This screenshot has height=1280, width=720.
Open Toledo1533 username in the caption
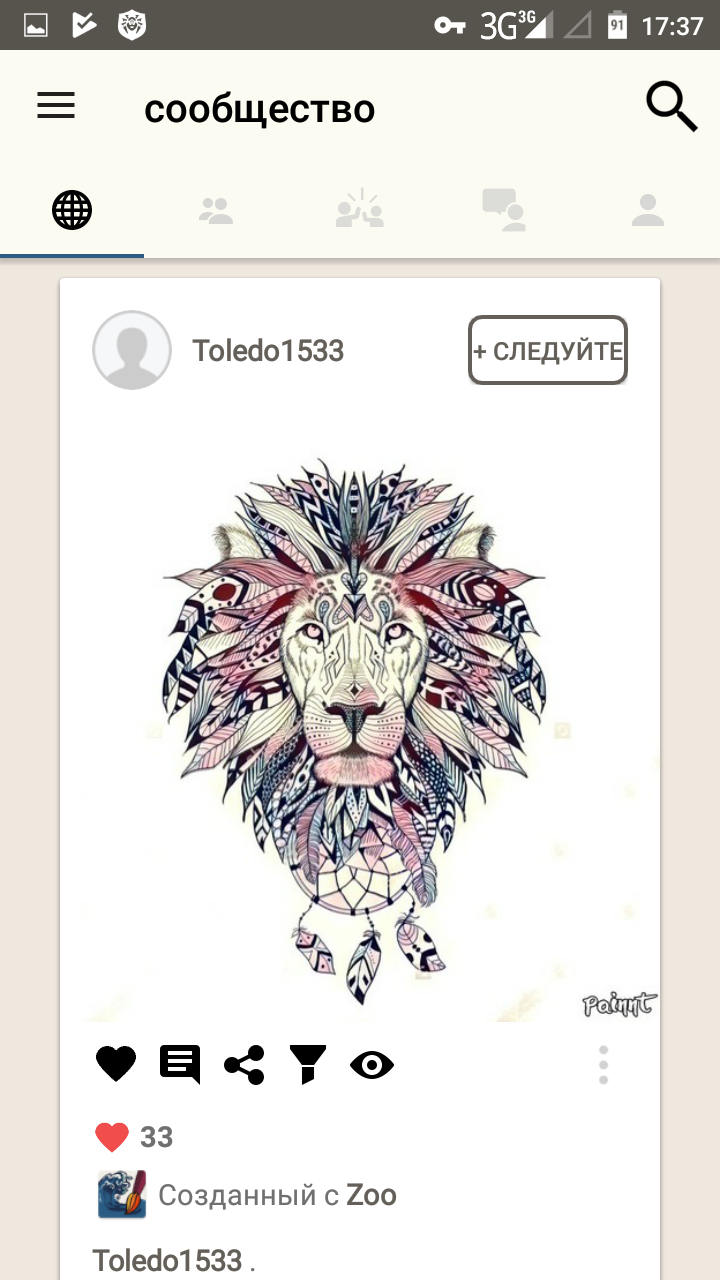pyautogui.click(x=167, y=1261)
